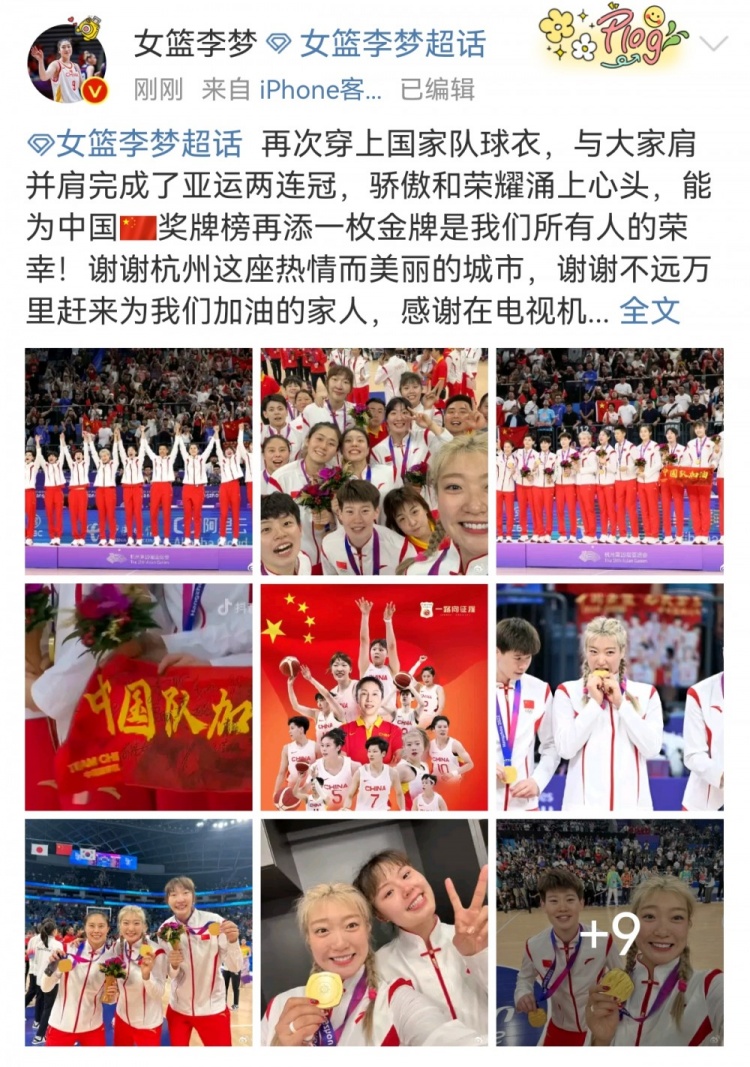Open the team group selfie photo
The image size is (750, 1067).
click(374, 461)
